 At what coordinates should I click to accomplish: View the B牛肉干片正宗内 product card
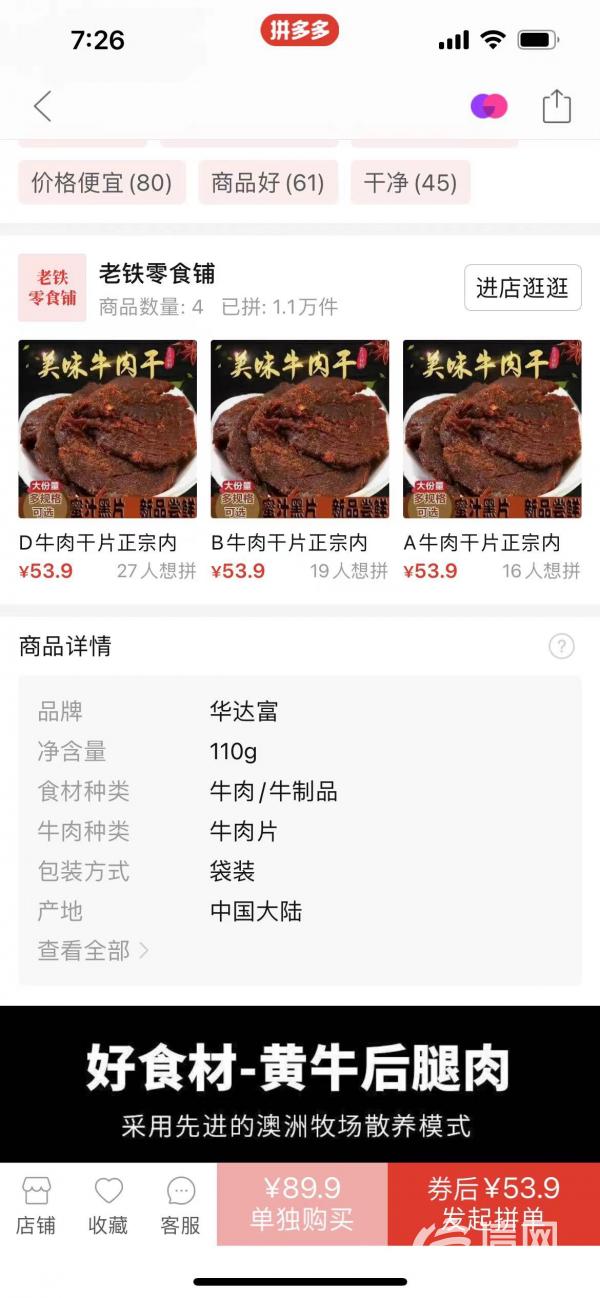(299, 460)
